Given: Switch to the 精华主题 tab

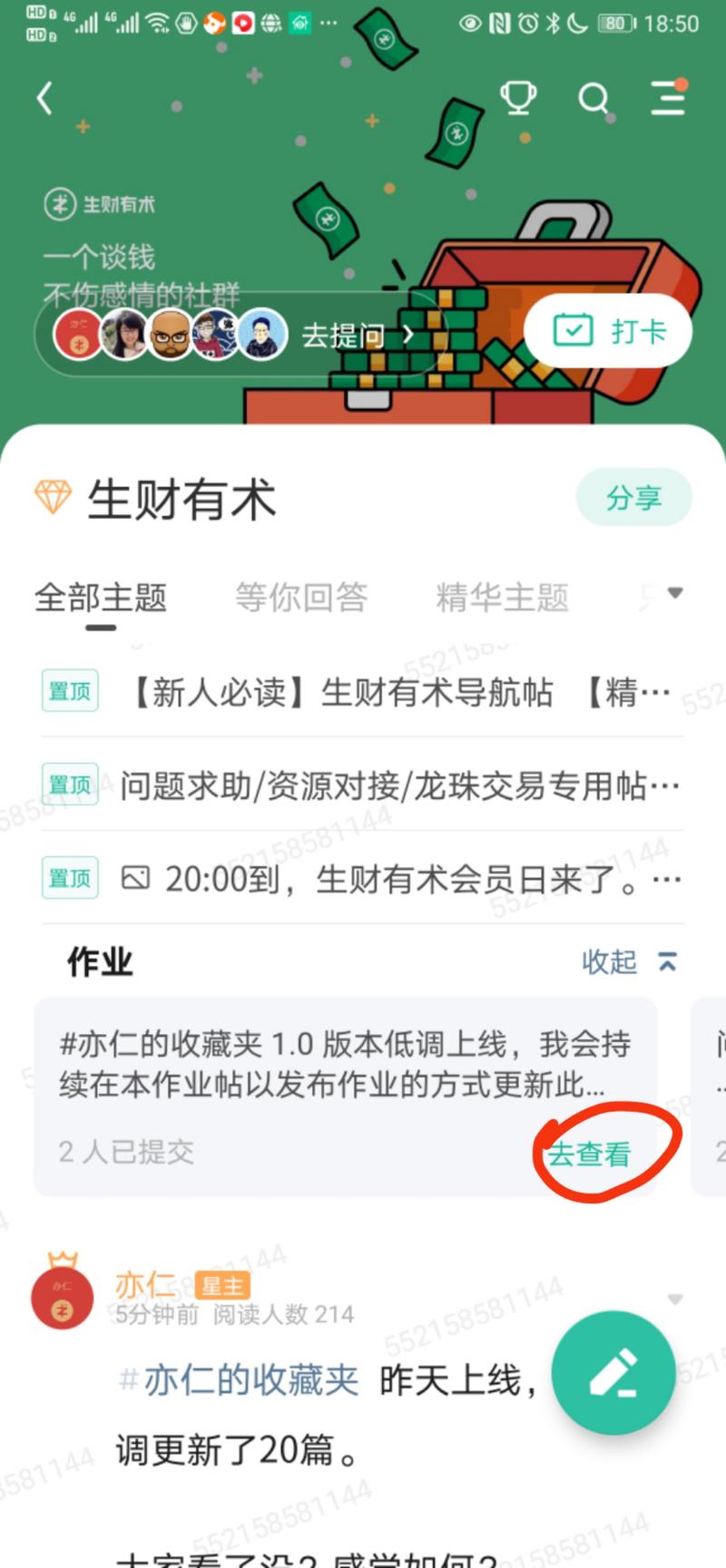Looking at the screenshot, I should click(x=501, y=598).
